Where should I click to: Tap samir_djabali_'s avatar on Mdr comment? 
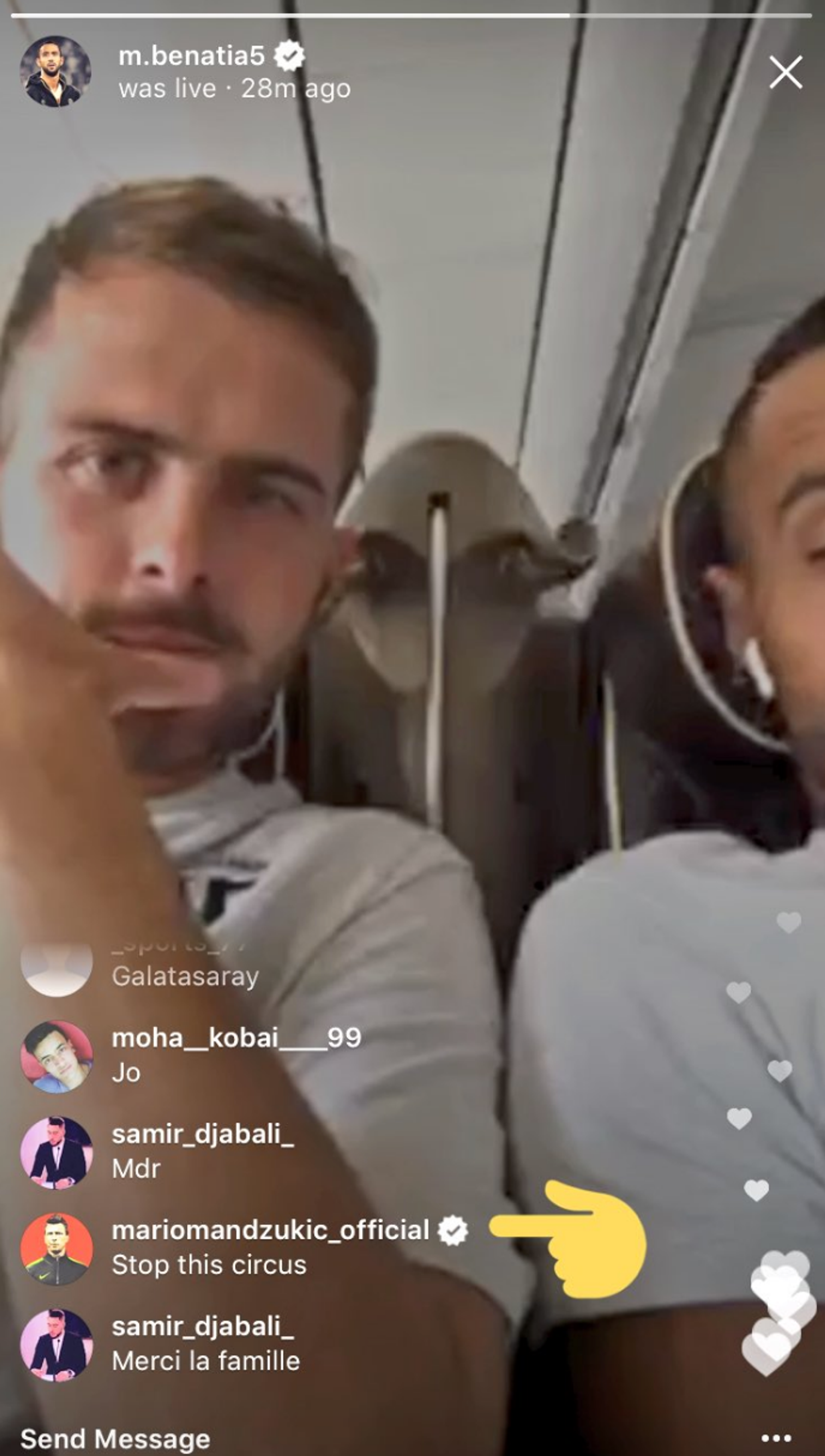(x=56, y=1152)
